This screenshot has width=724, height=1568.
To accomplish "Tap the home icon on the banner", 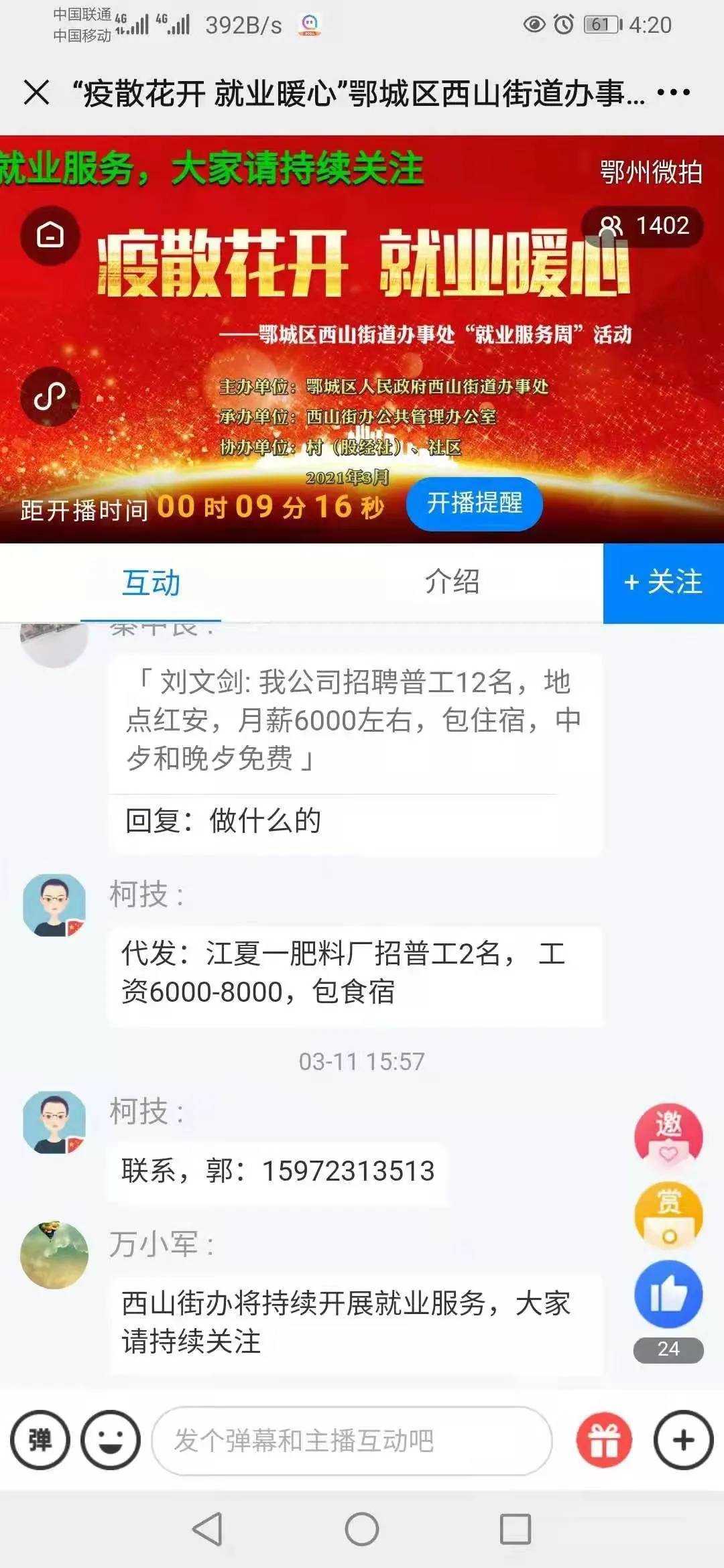I will click(50, 235).
